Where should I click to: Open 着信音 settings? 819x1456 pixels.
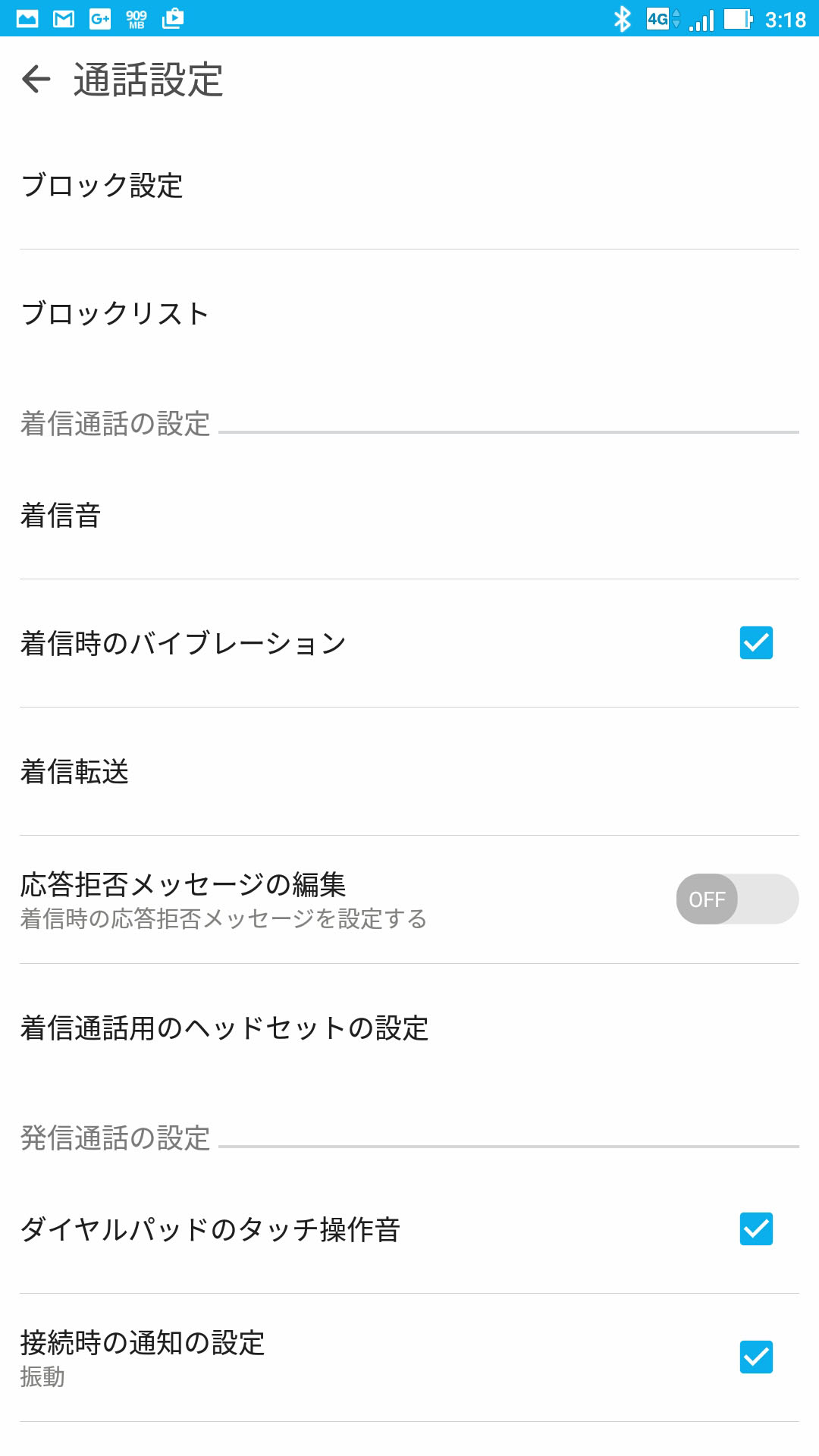pos(409,515)
